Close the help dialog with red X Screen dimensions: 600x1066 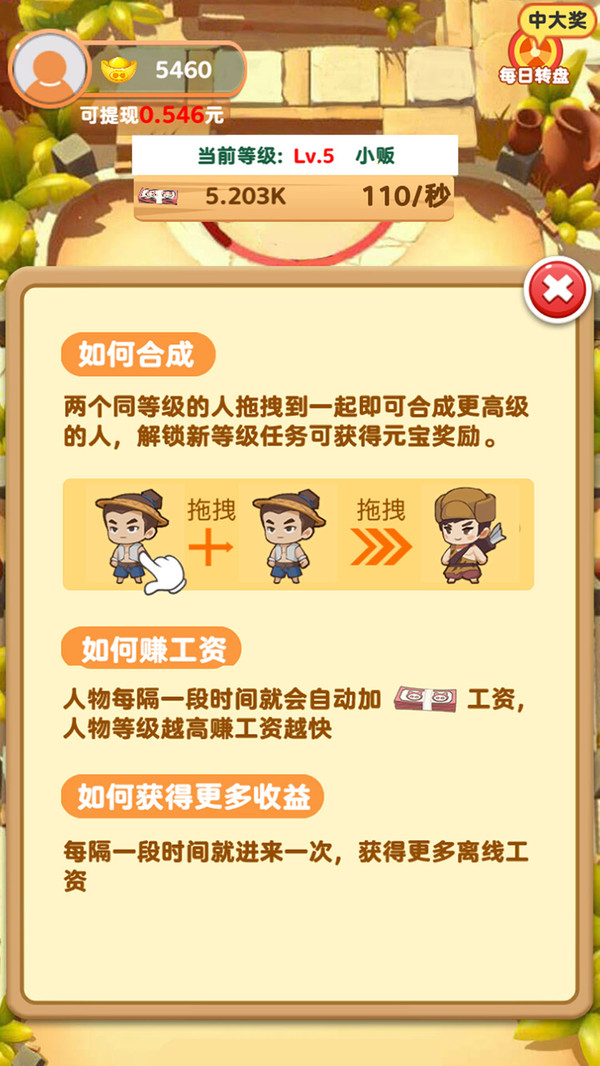(x=557, y=290)
